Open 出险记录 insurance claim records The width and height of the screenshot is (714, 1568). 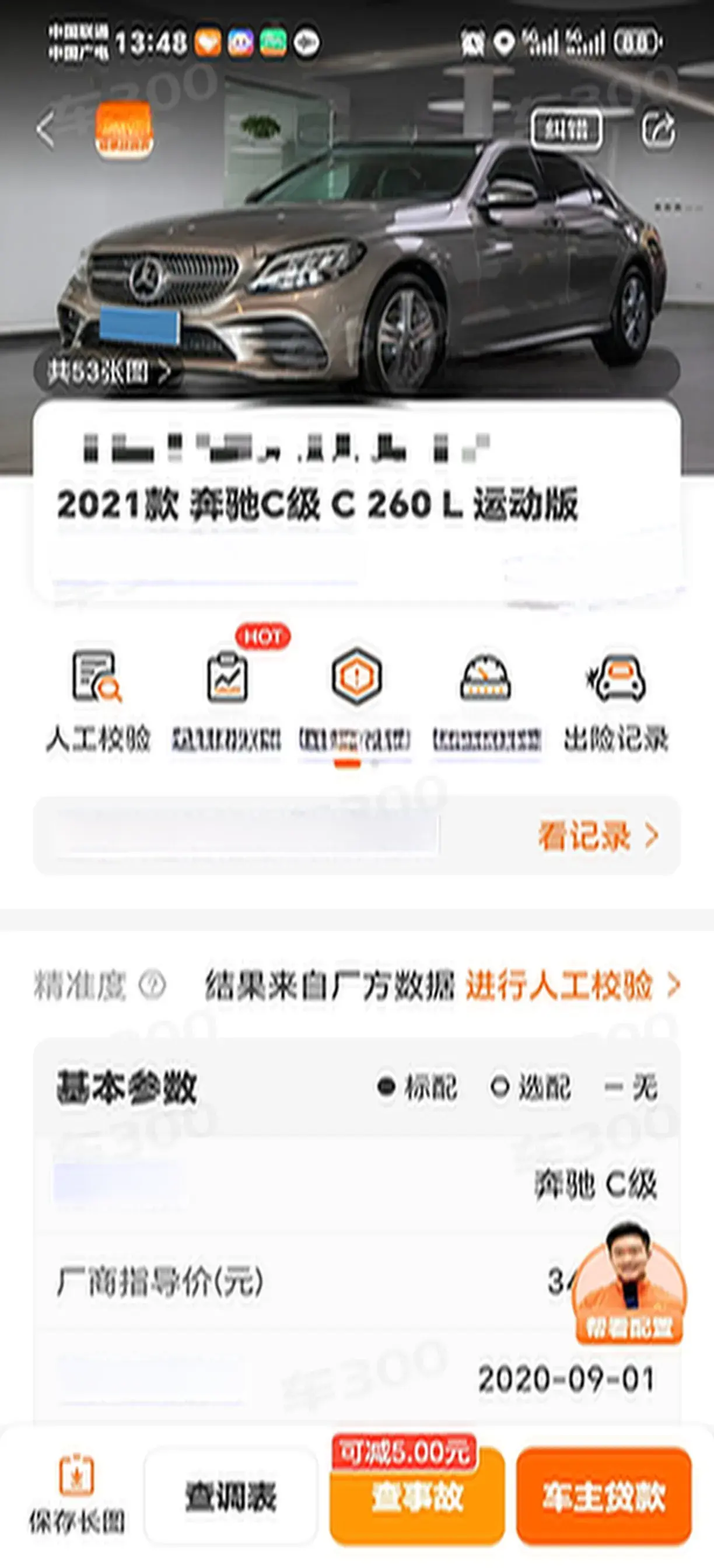tap(615, 700)
